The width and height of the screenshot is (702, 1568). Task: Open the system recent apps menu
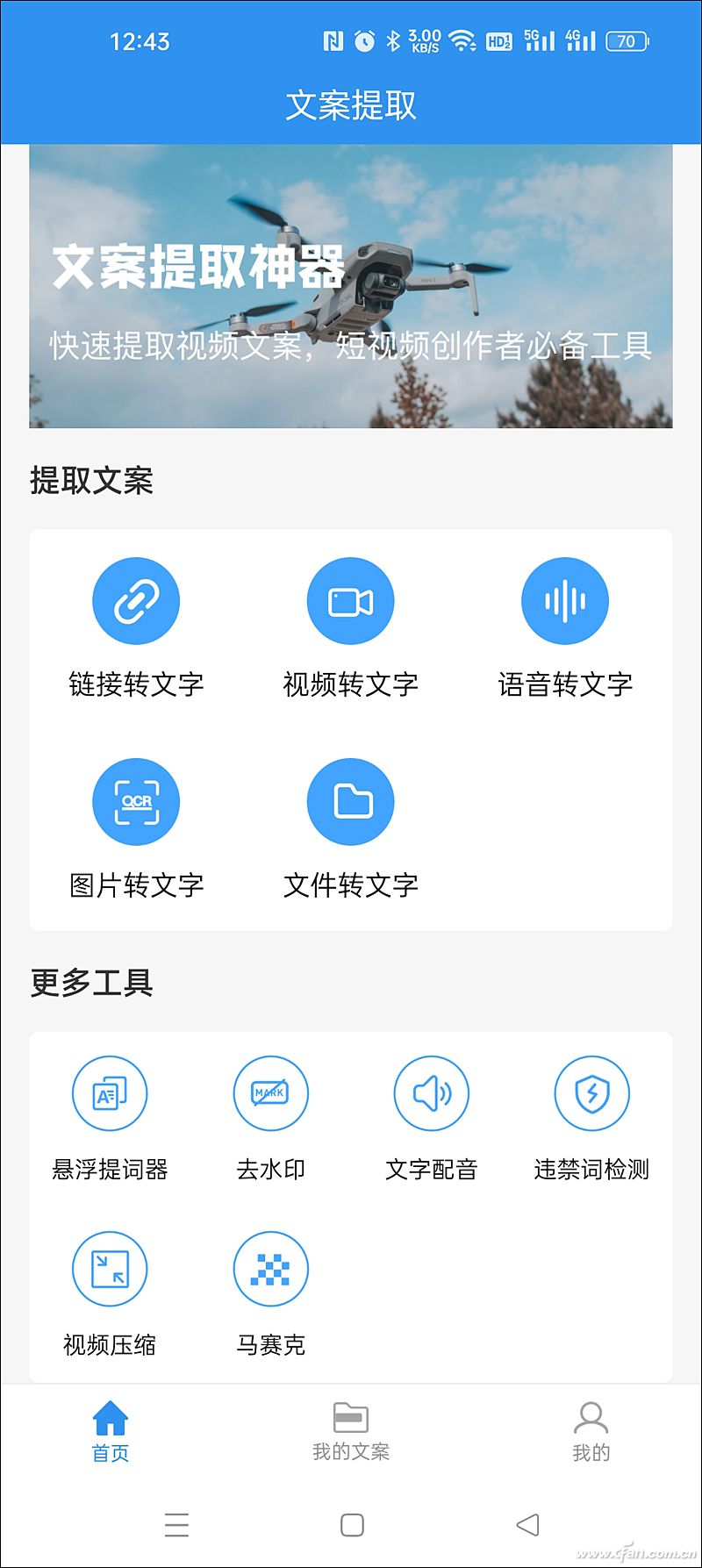(x=176, y=1525)
